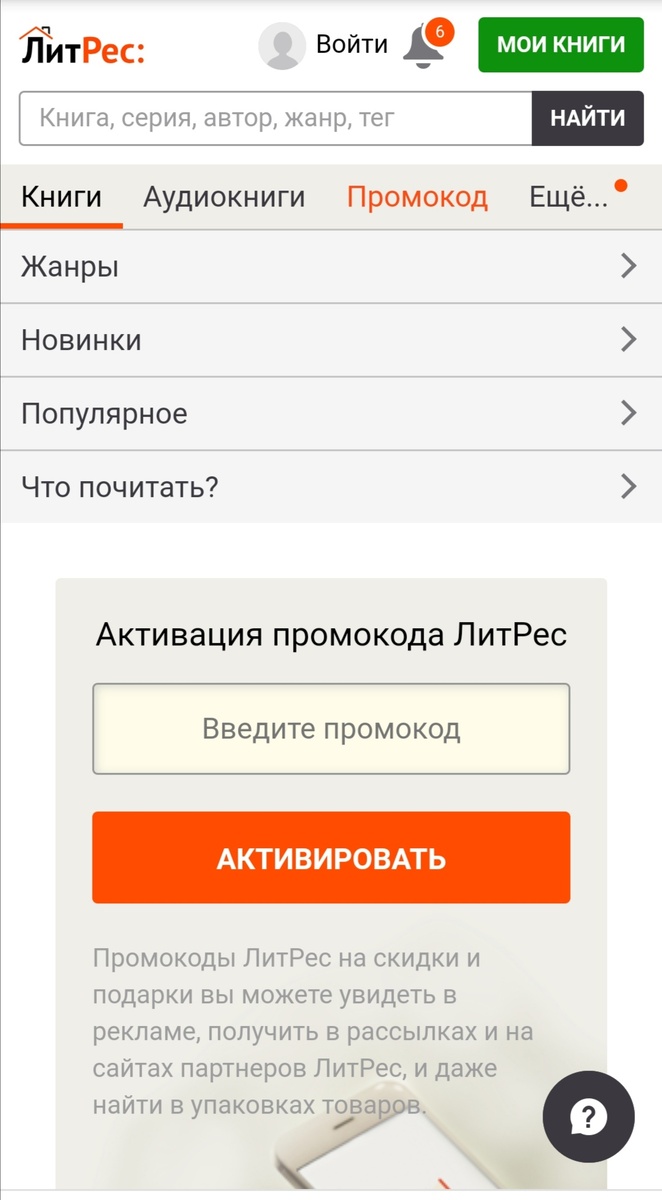Open the Популярное row
Viewport: 662px width, 1200px height.
coord(331,413)
